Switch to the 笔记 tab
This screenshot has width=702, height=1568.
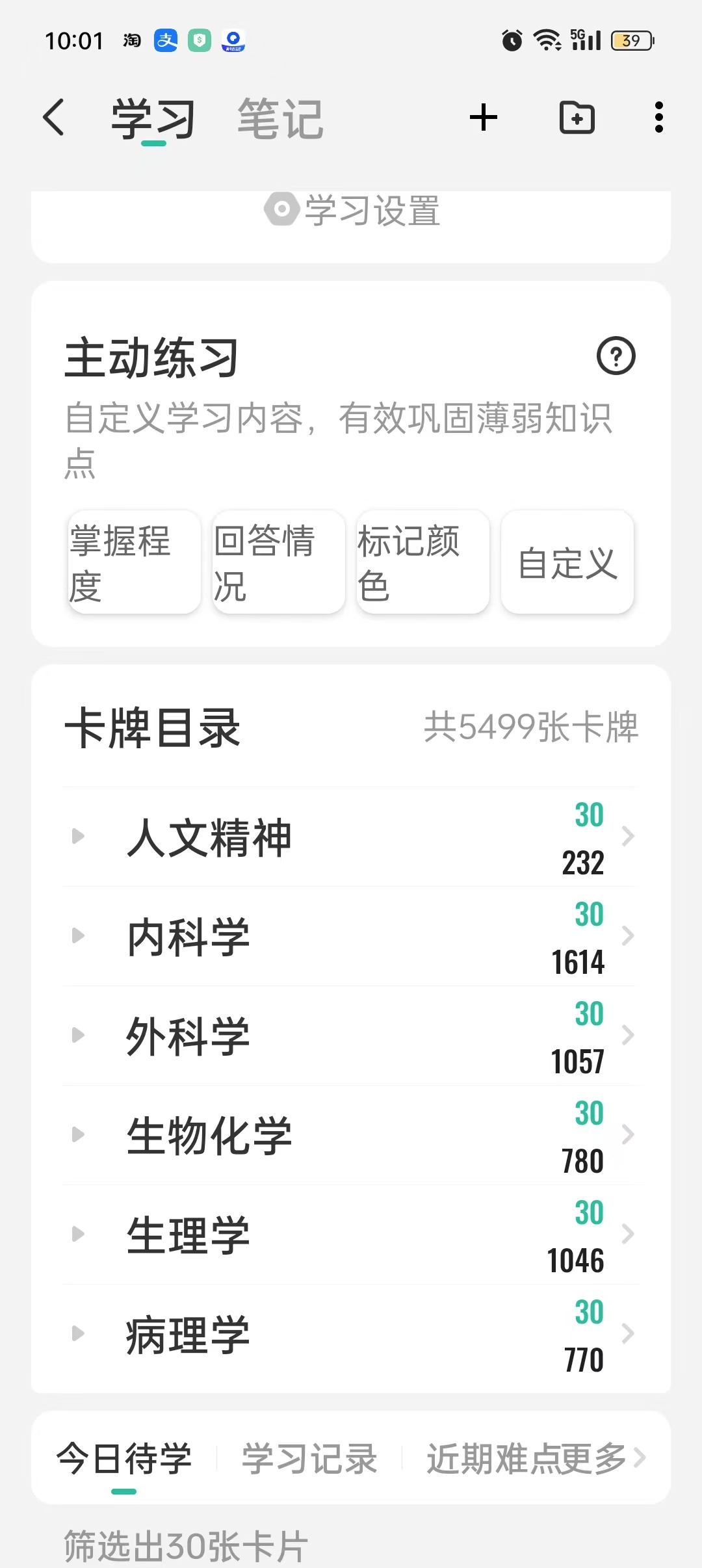pos(280,119)
